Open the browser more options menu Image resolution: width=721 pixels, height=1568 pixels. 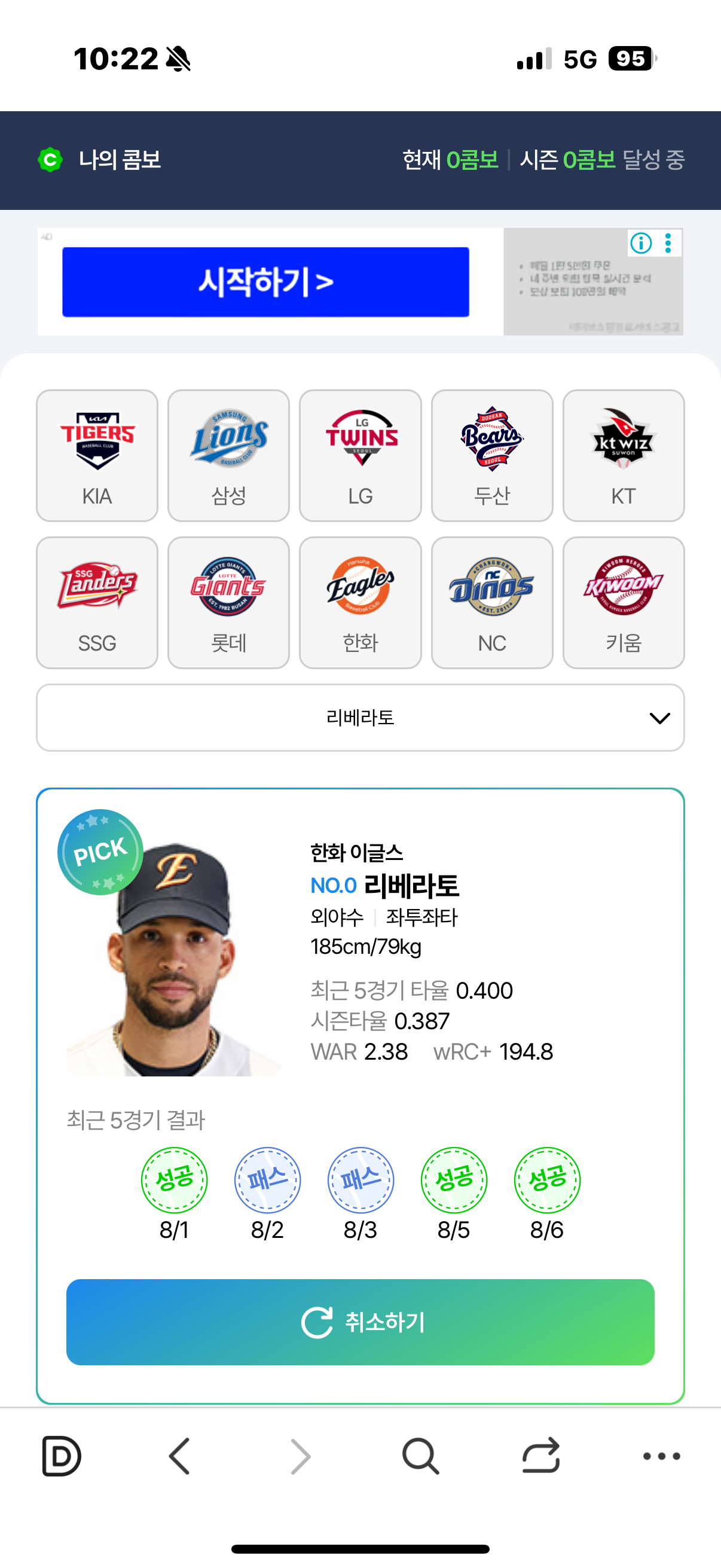tap(661, 1456)
